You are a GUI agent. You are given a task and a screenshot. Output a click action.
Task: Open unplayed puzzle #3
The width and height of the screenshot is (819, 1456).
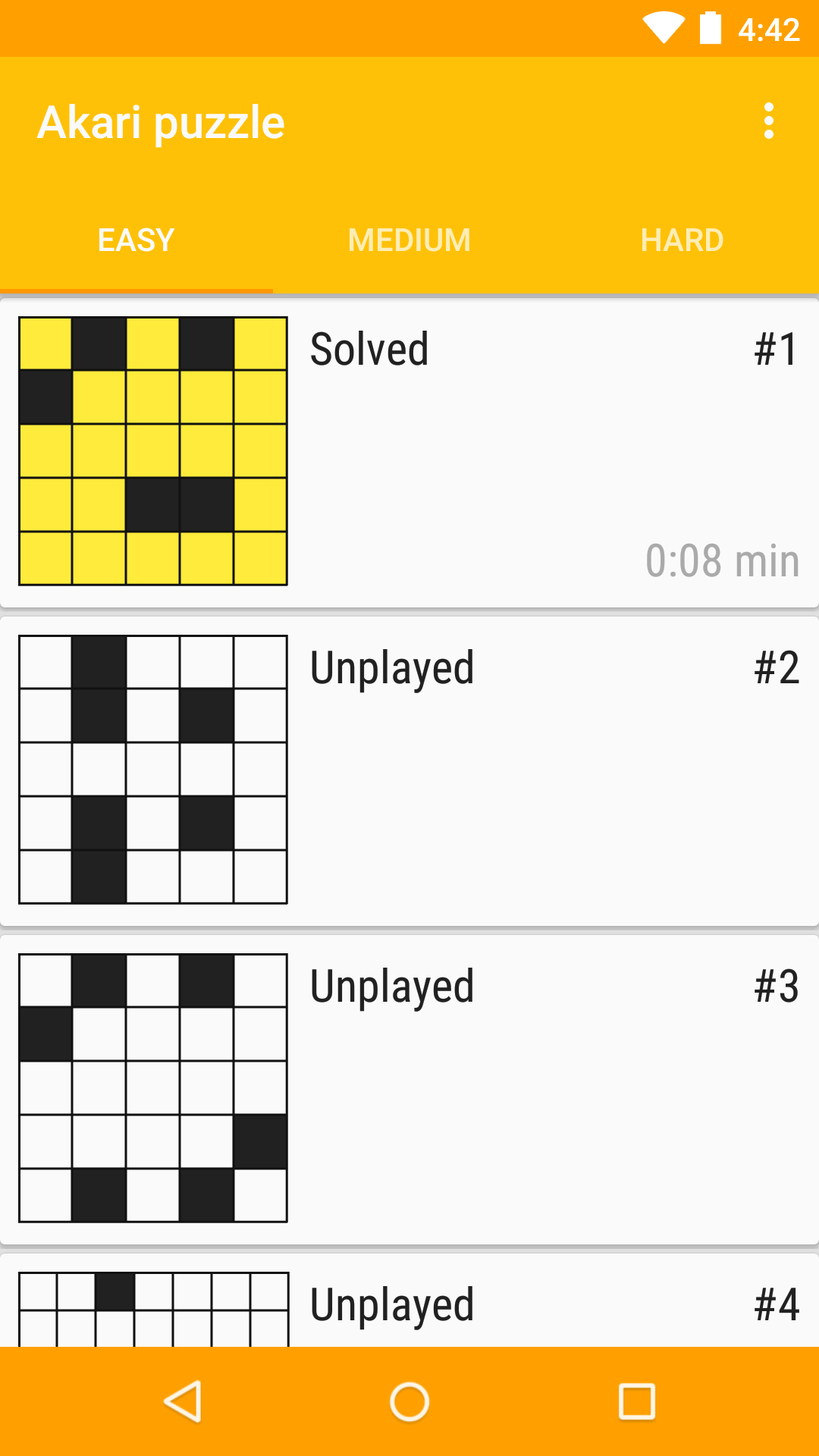tap(409, 1090)
